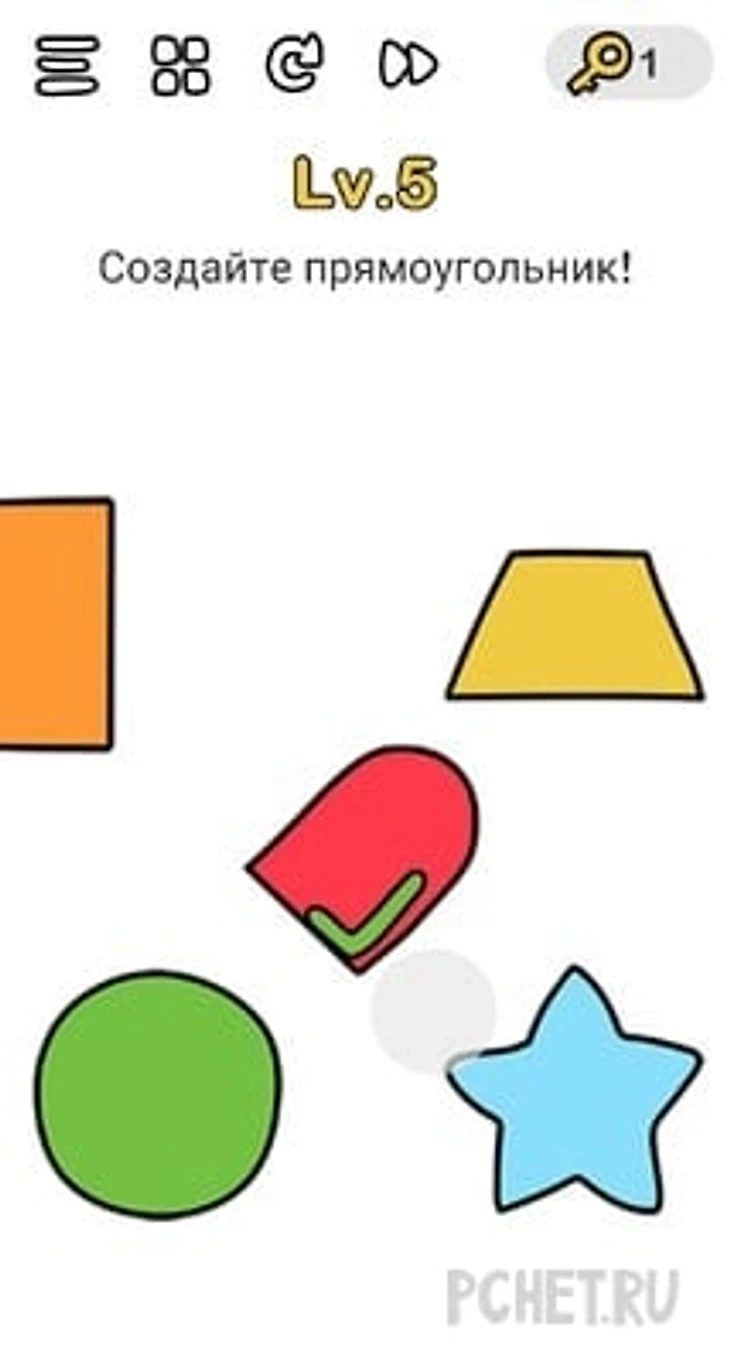
Task: Skip this level with fast-forward
Action: pos(408,65)
